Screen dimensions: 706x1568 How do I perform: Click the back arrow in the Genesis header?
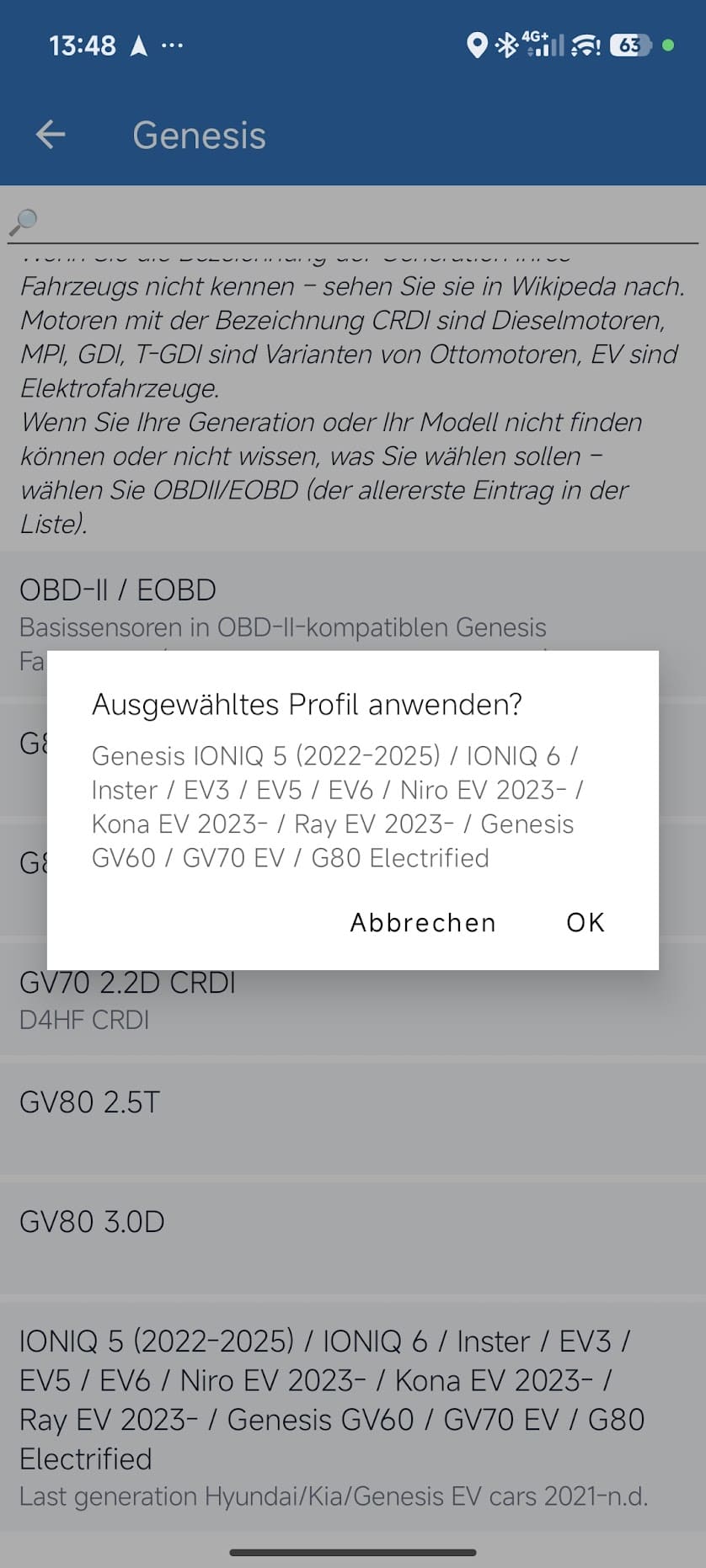pos(50,134)
